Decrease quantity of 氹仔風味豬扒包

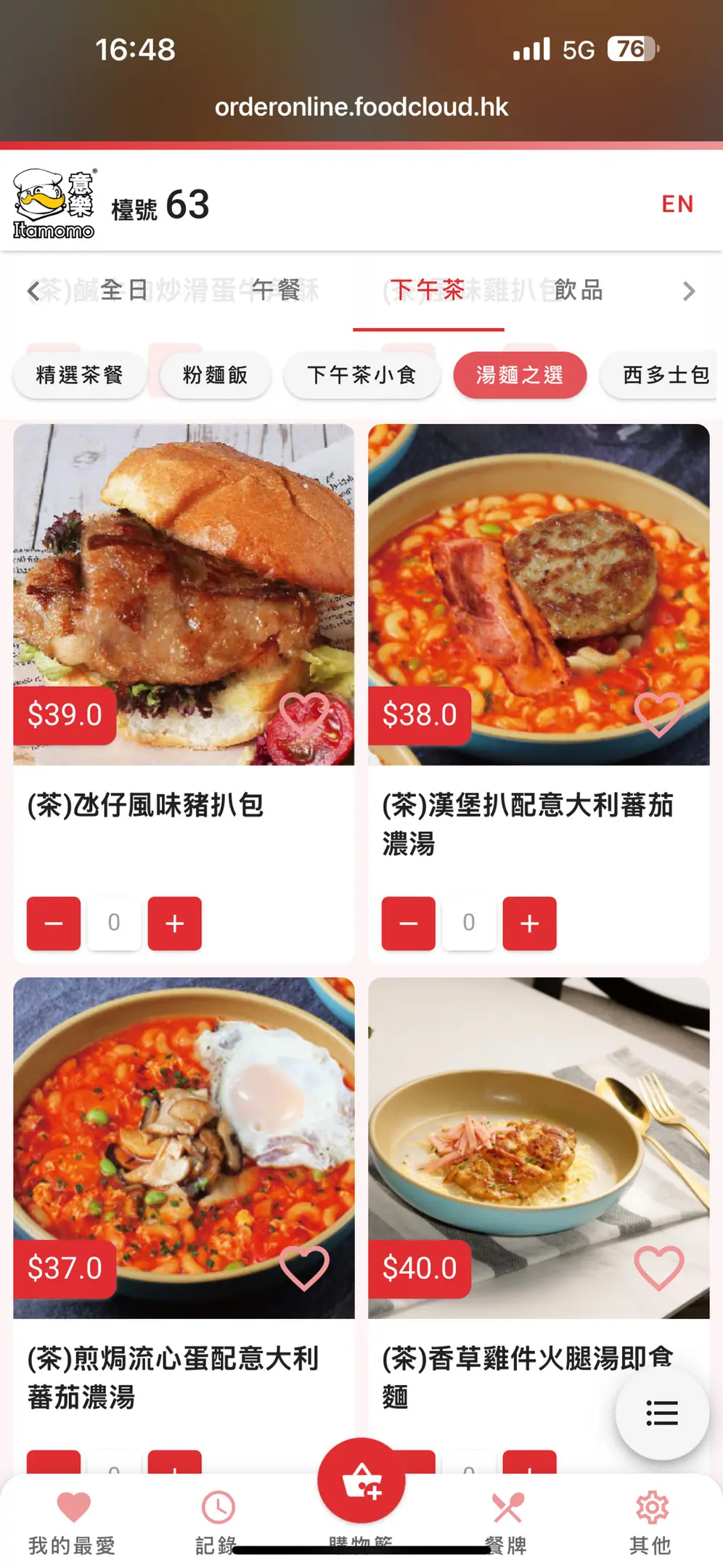(54, 923)
